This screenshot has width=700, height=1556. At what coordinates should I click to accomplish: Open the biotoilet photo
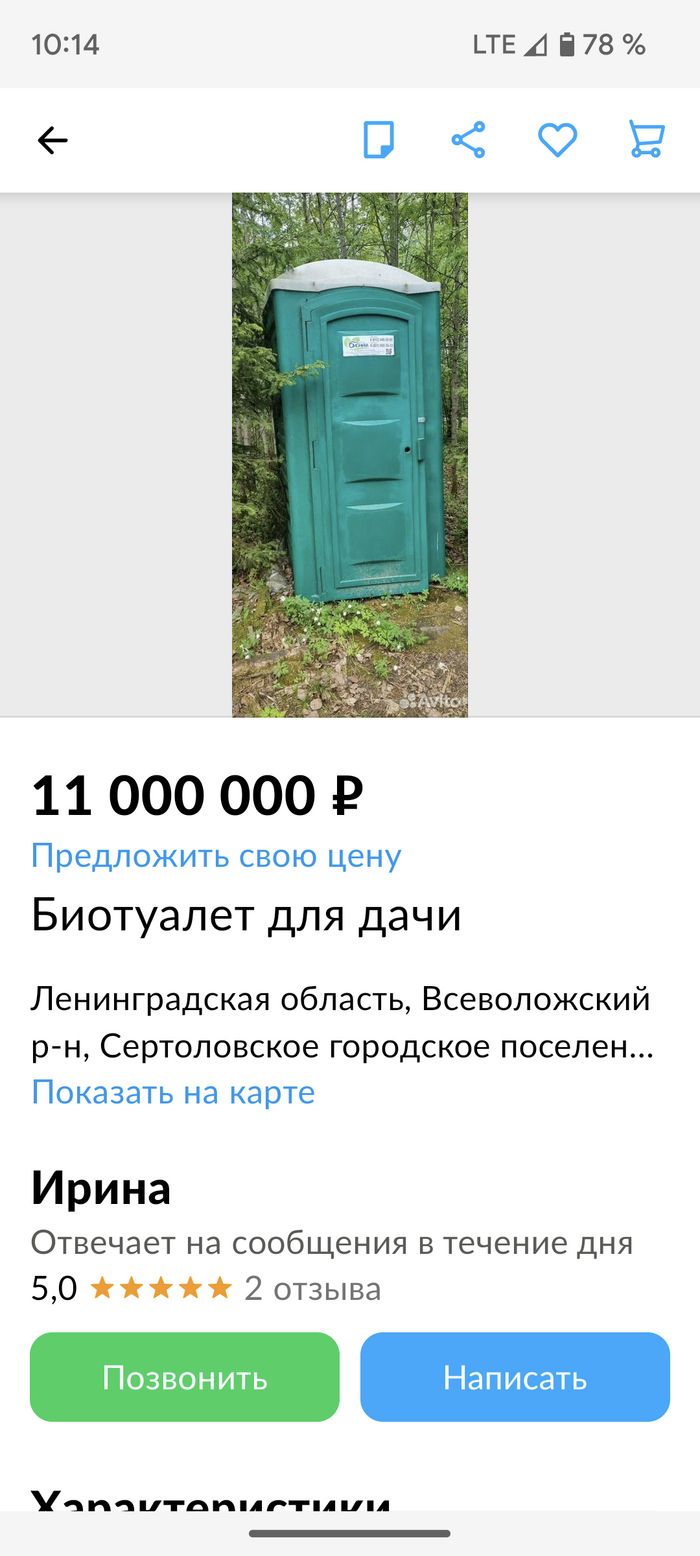350,455
